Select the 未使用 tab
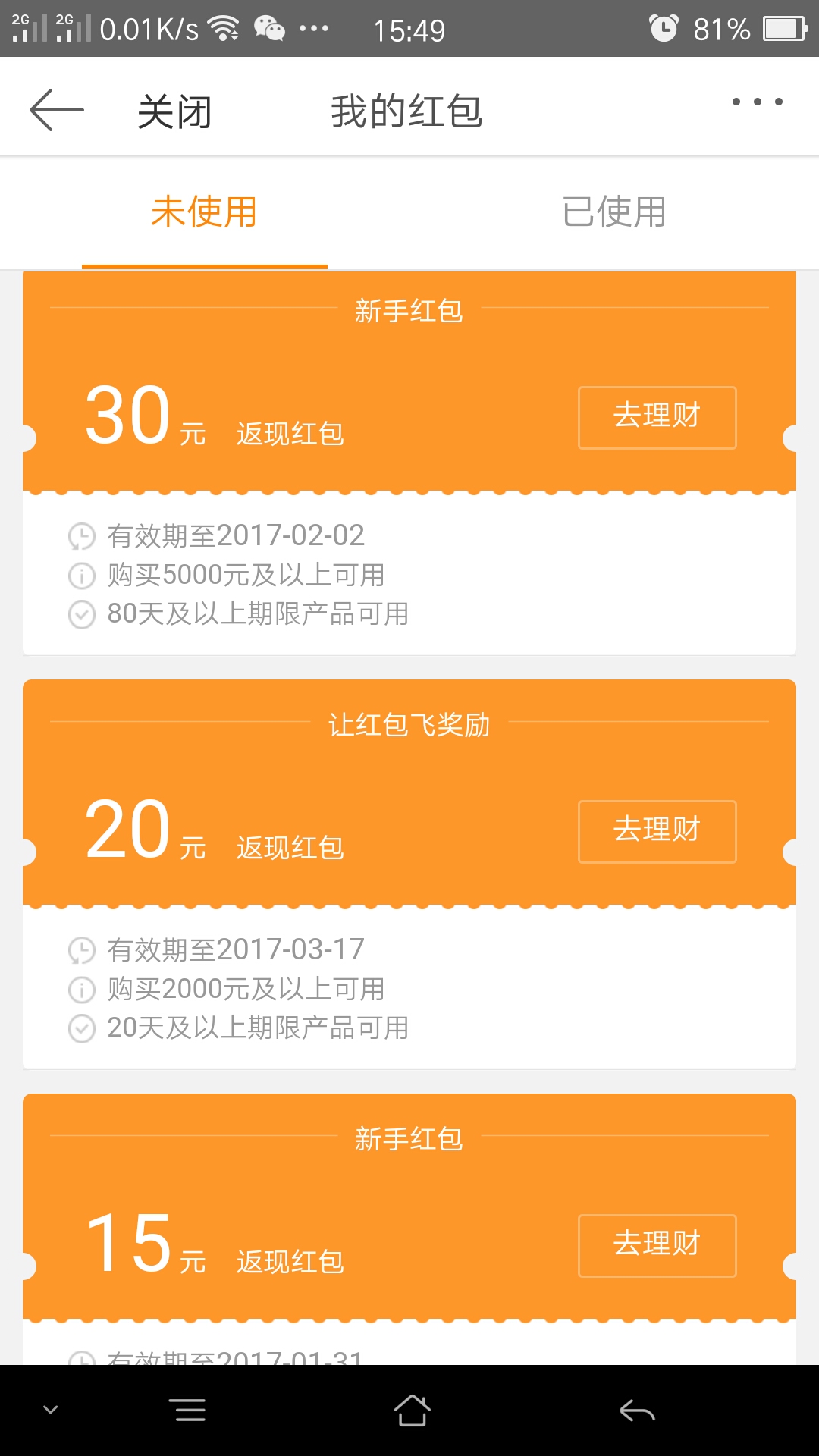 tap(204, 212)
